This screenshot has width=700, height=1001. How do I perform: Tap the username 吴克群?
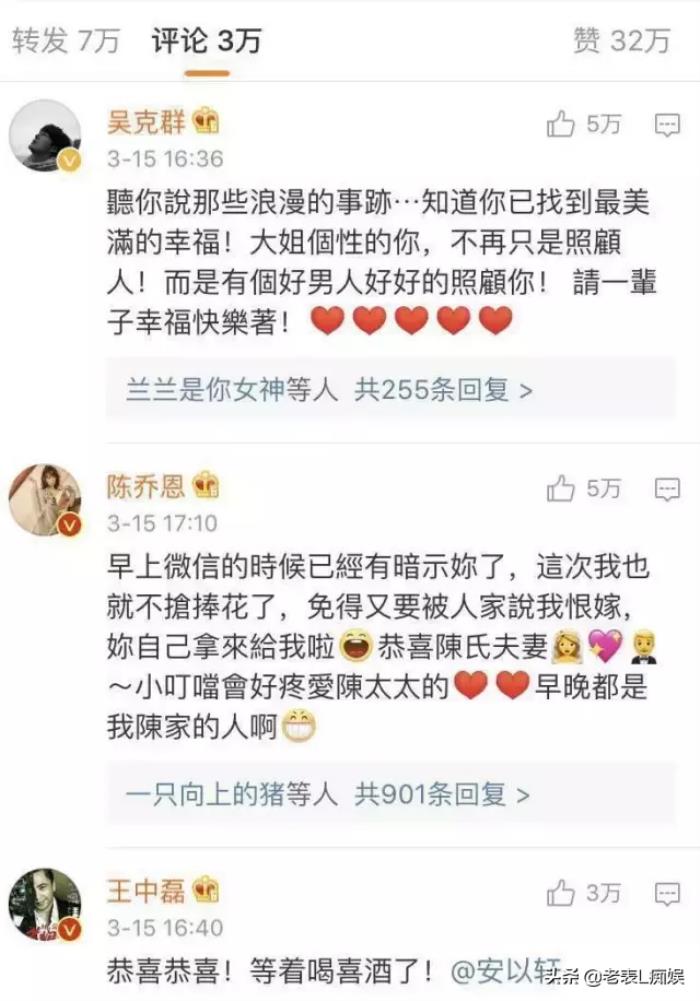(x=145, y=123)
